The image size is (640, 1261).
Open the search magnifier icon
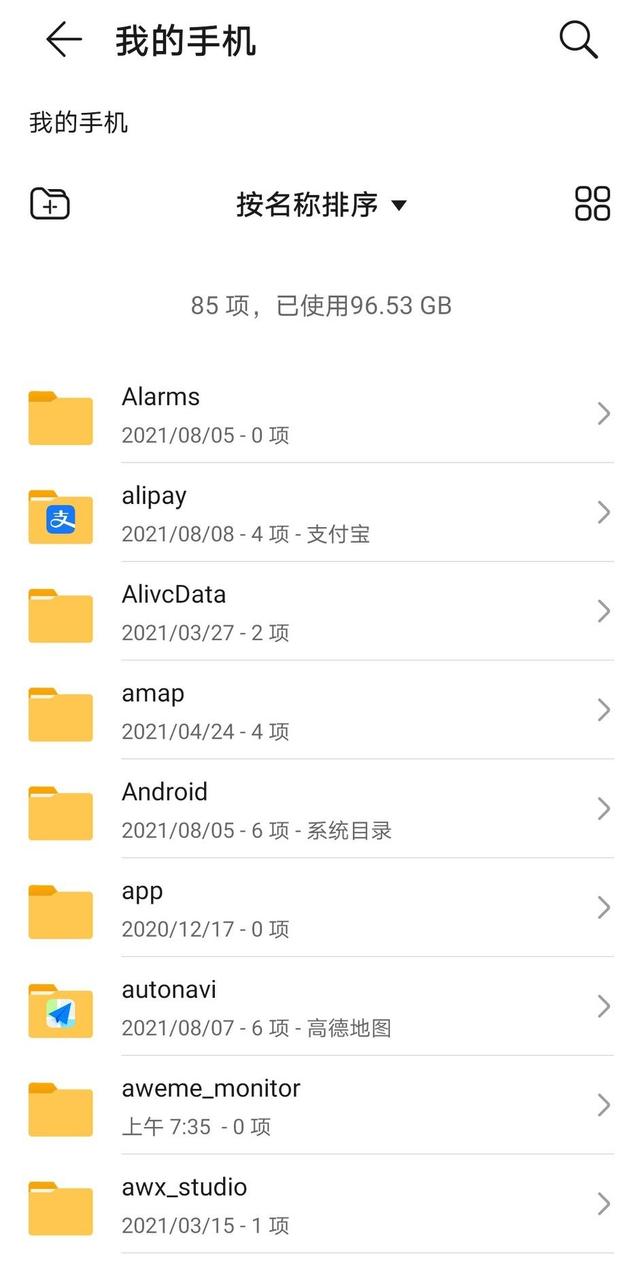point(578,41)
